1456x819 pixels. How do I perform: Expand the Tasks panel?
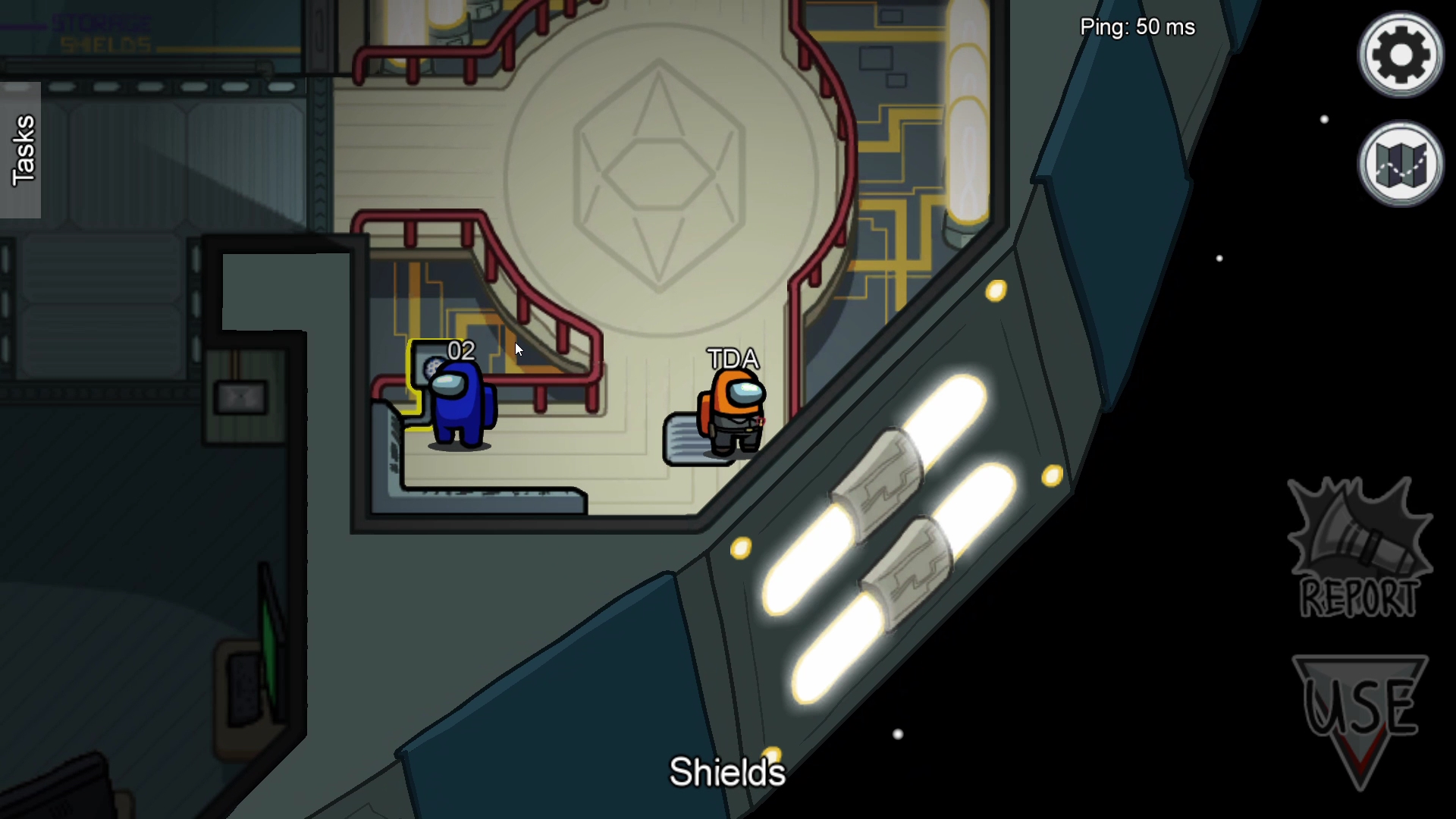click(21, 150)
